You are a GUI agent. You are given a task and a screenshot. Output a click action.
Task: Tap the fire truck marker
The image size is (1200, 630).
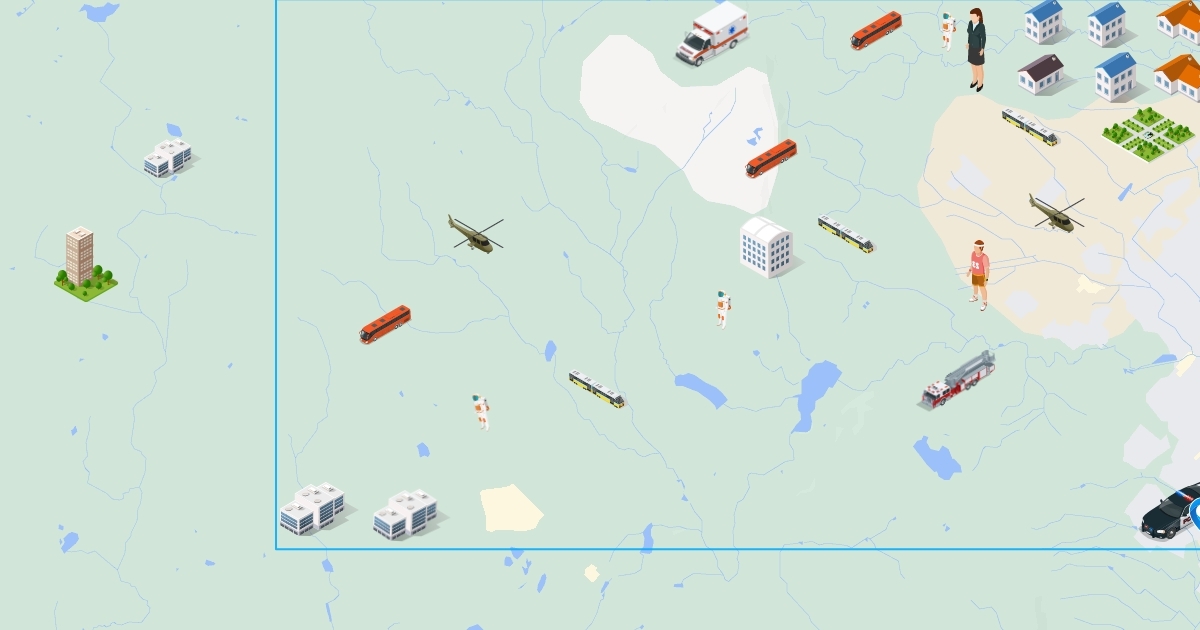coord(957,381)
